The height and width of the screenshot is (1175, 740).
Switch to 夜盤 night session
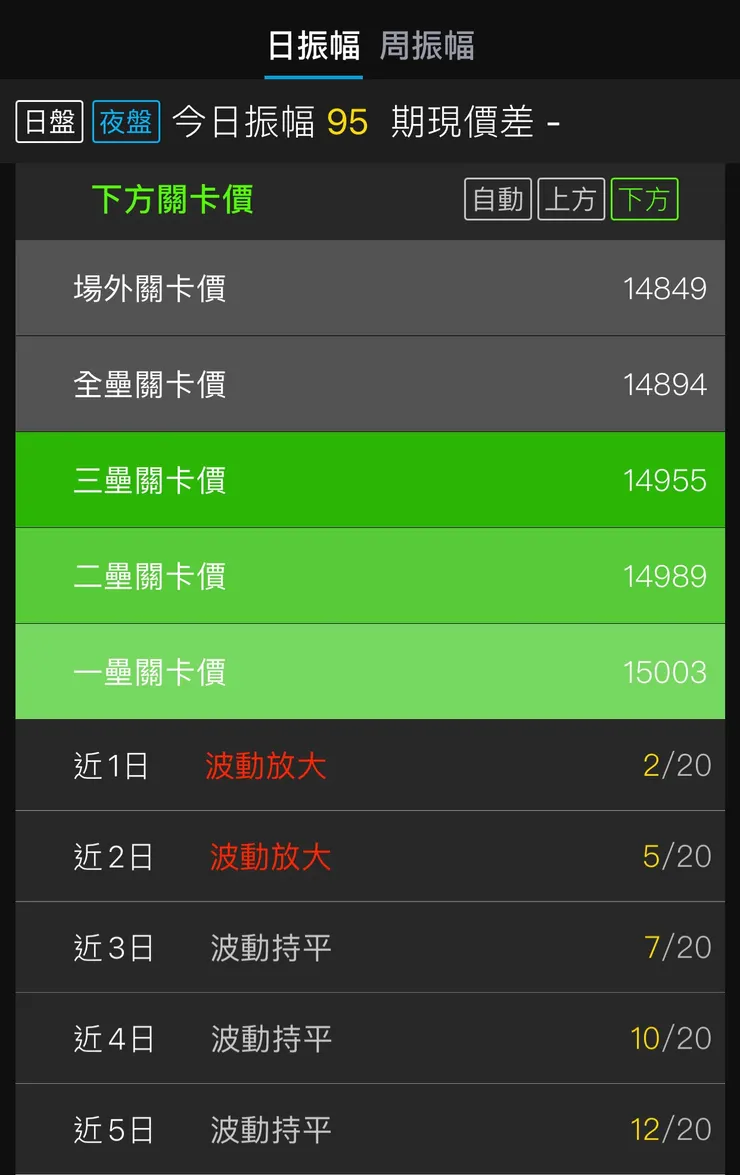click(x=125, y=121)
